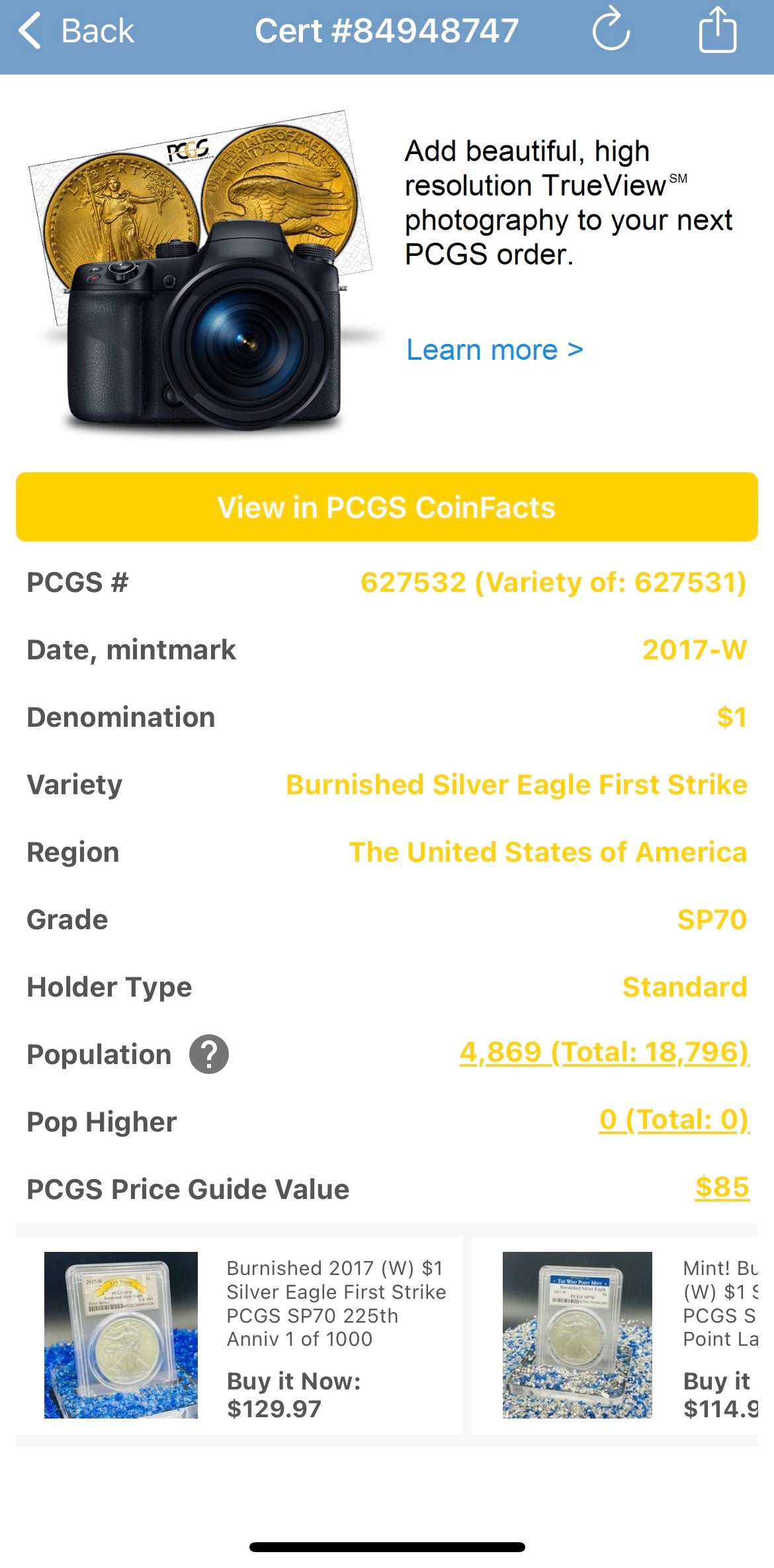Tap Learn more about TrueView photography
774x1568 pixels.
tap(494, 350)
